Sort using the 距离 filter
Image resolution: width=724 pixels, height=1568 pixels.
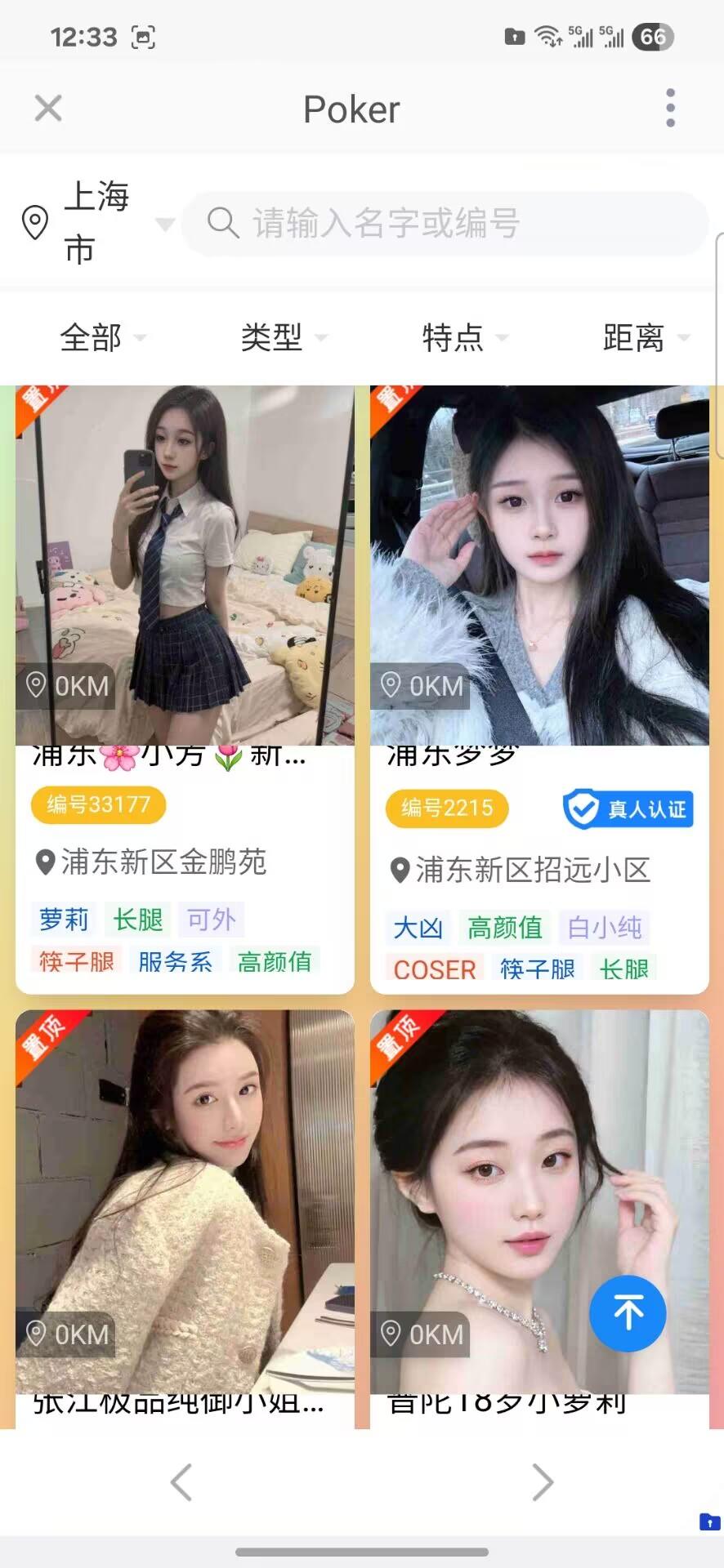645,337
